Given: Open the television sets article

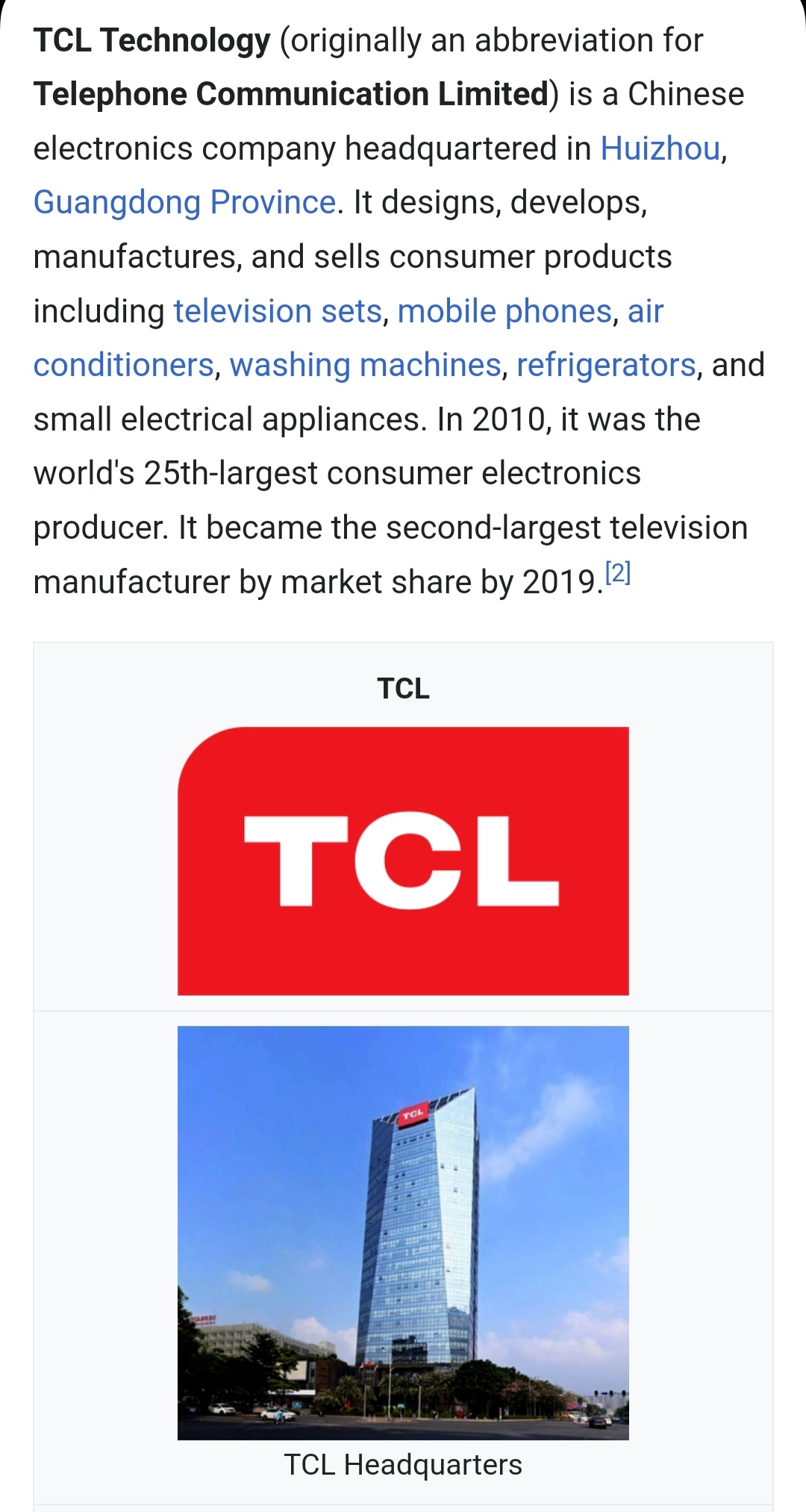Looking at the screenshot, I should (x=278, y=311).
